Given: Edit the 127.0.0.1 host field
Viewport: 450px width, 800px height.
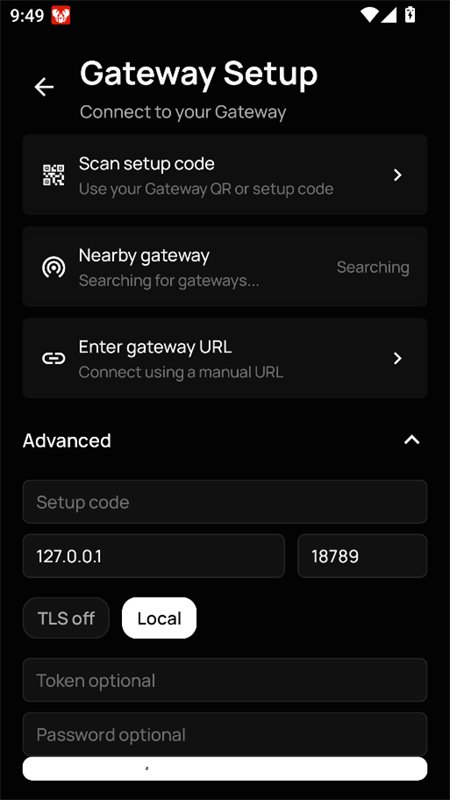Looking at the screenshot, I should point(154,556).
